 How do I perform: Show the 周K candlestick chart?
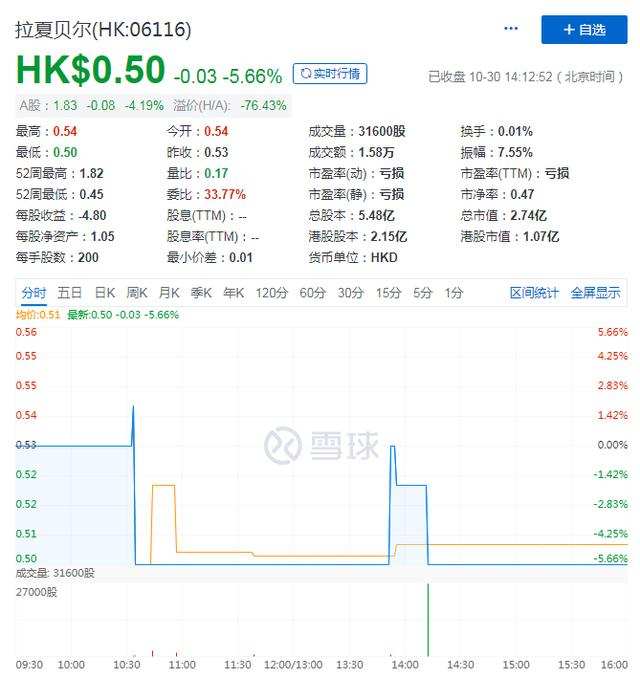tap(137, 293)
